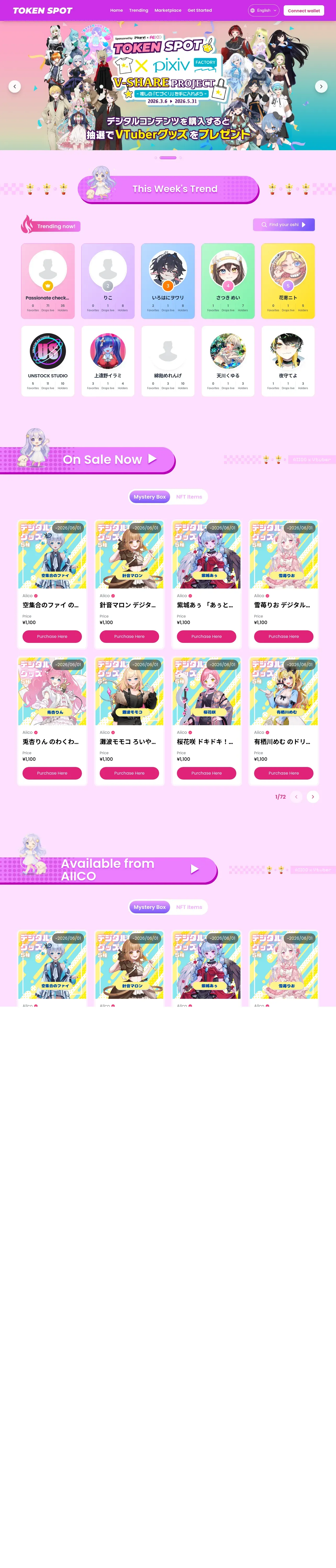This screenshot has height=1568, width=336.
Task: Tap the Find your oshi search button
Action: 284,224
